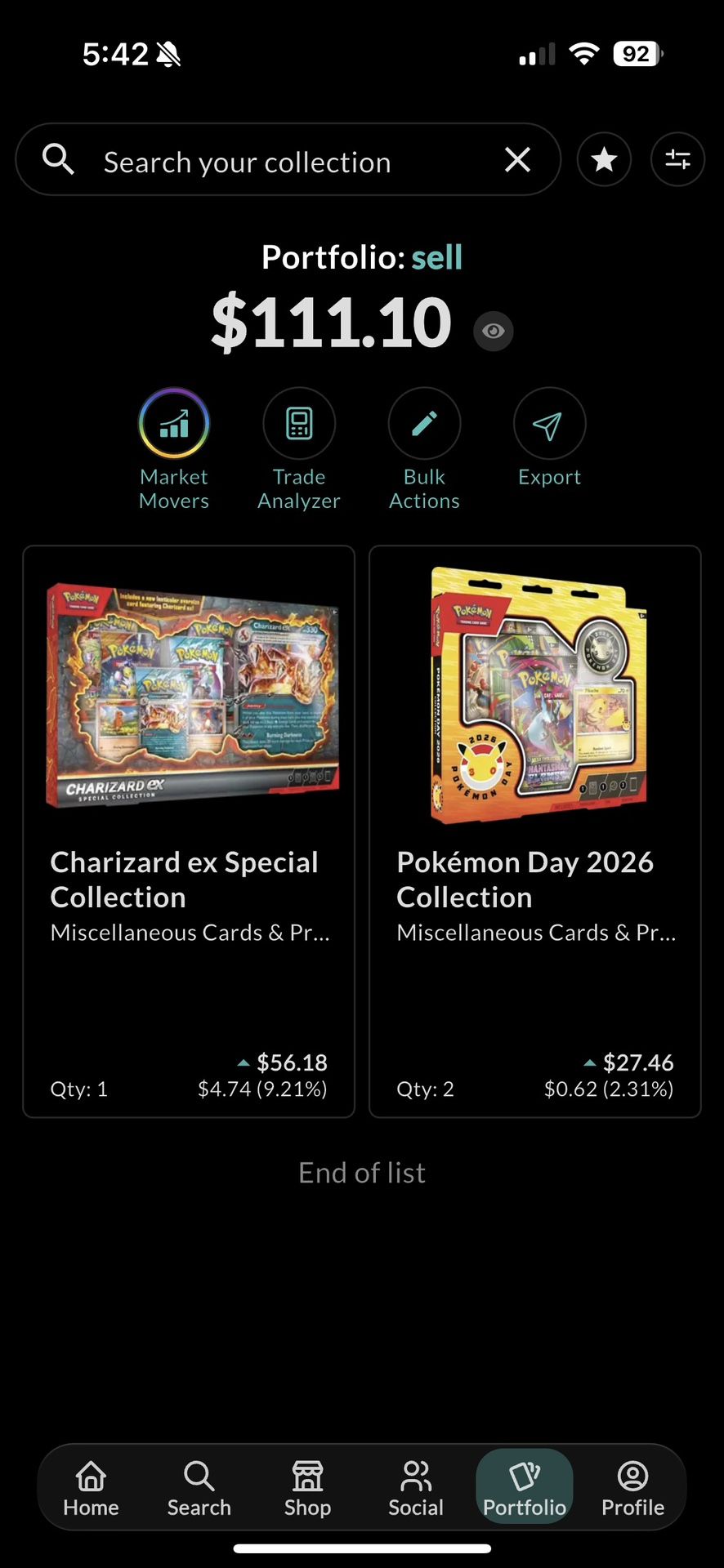724x1568 pixels.
Task: Launch the Trade Analyzer
Action: (299, 424)
